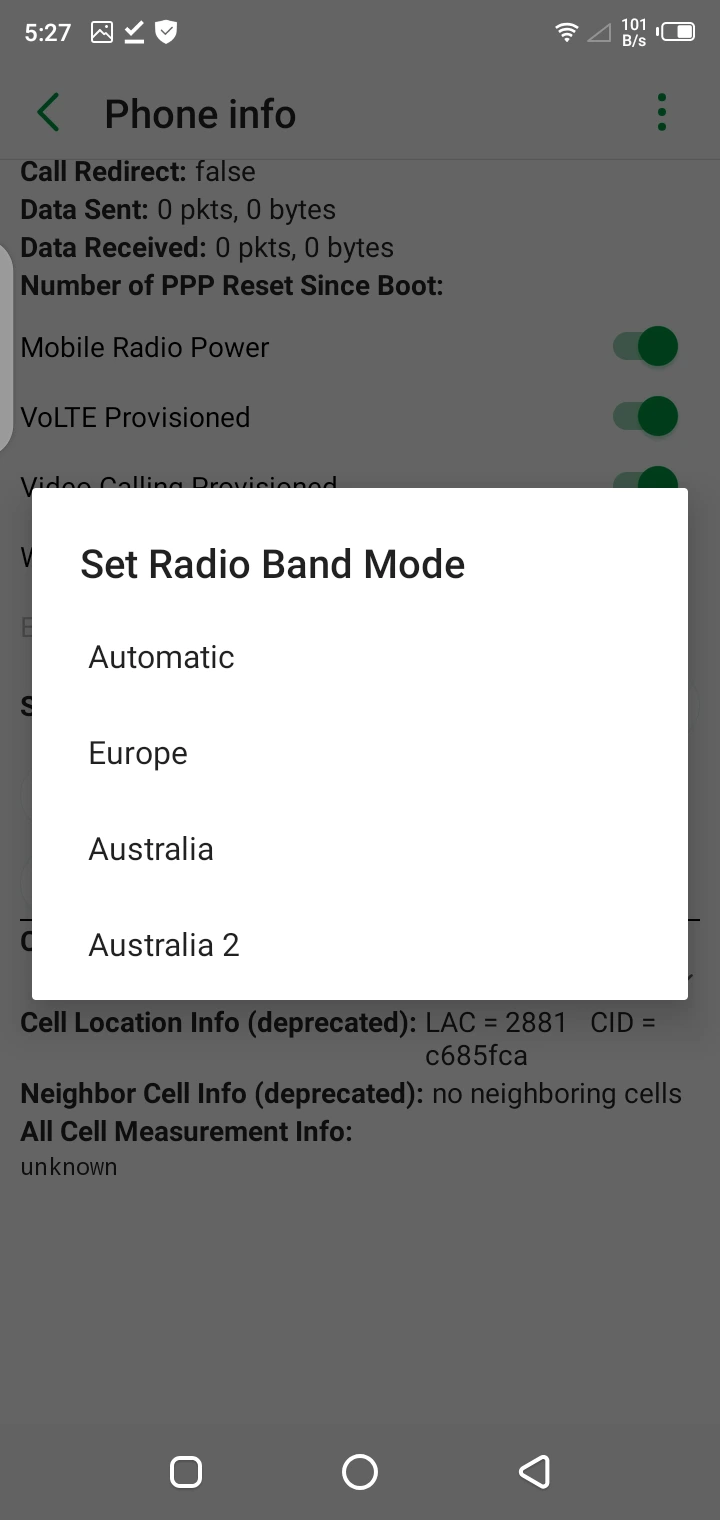Disable the Mobile Radio Power toggle
The image size is (720, 1520).
click(645, 346)
